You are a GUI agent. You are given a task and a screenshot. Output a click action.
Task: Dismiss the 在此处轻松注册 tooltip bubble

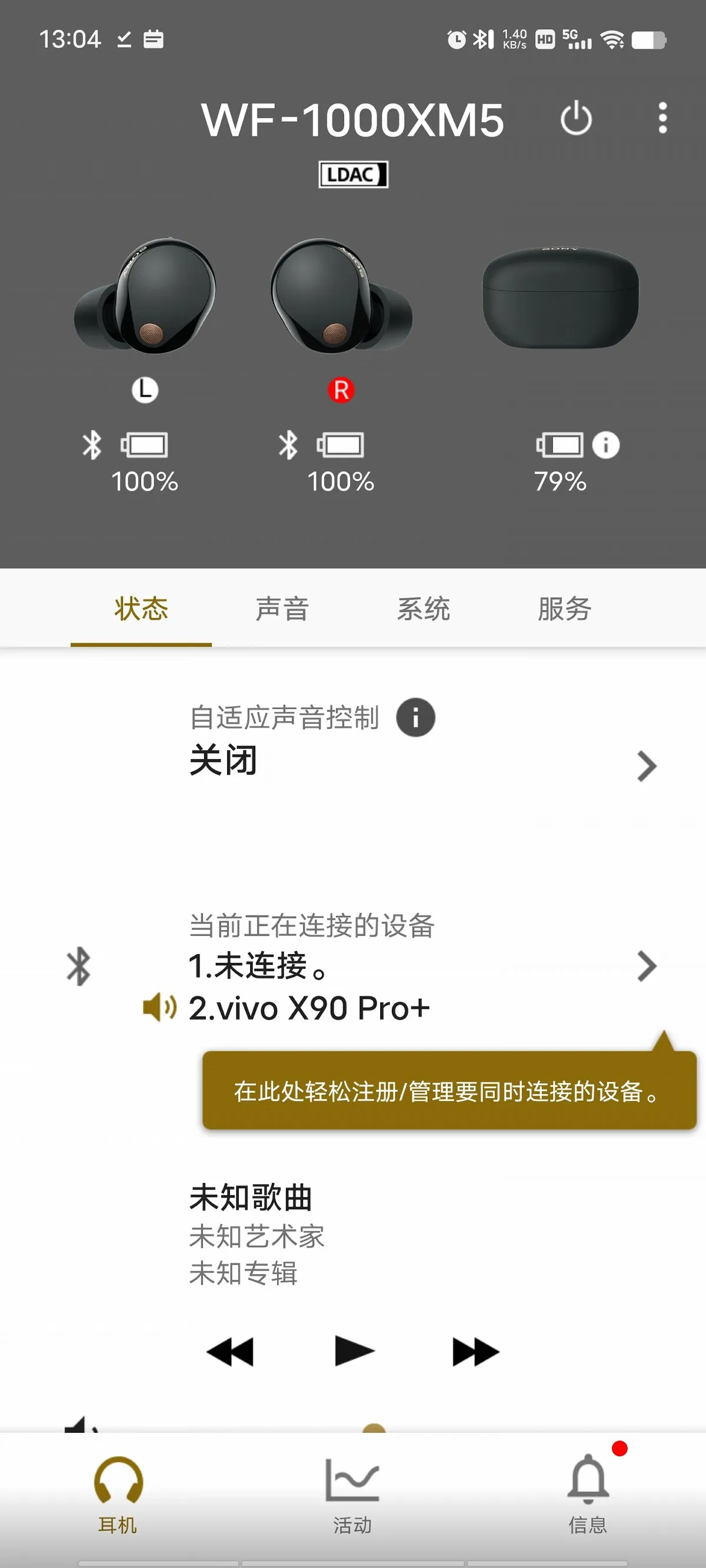point(449,1089)
